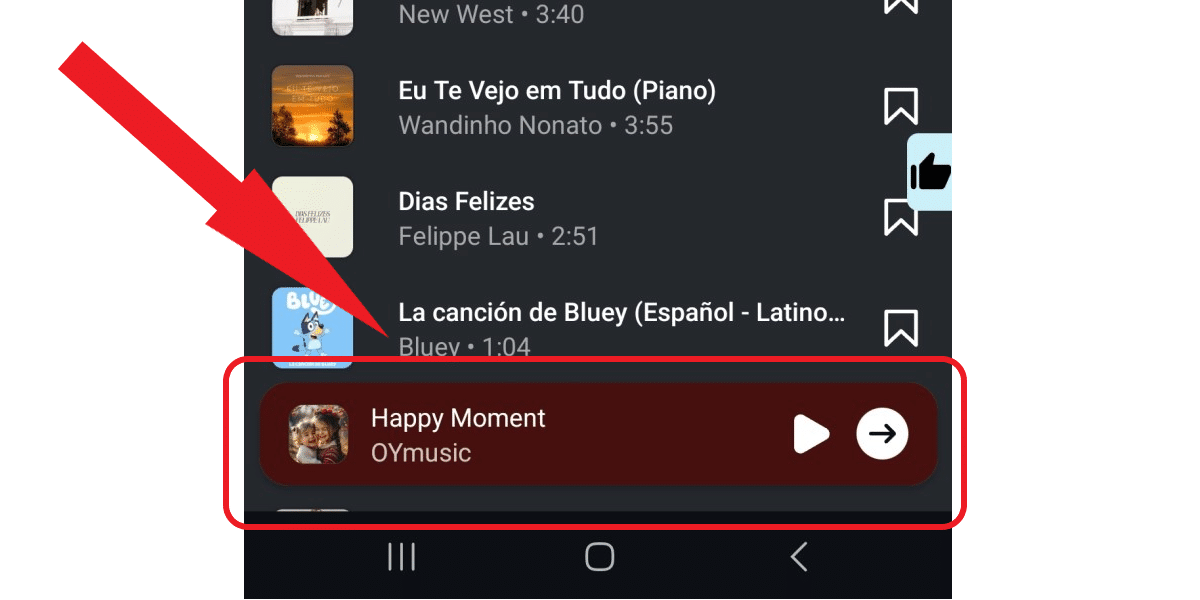This screenshot has width=1200, height=600.
Task: Select the song Eu Te Vejo em Tudo
Action: coord(556,107)
